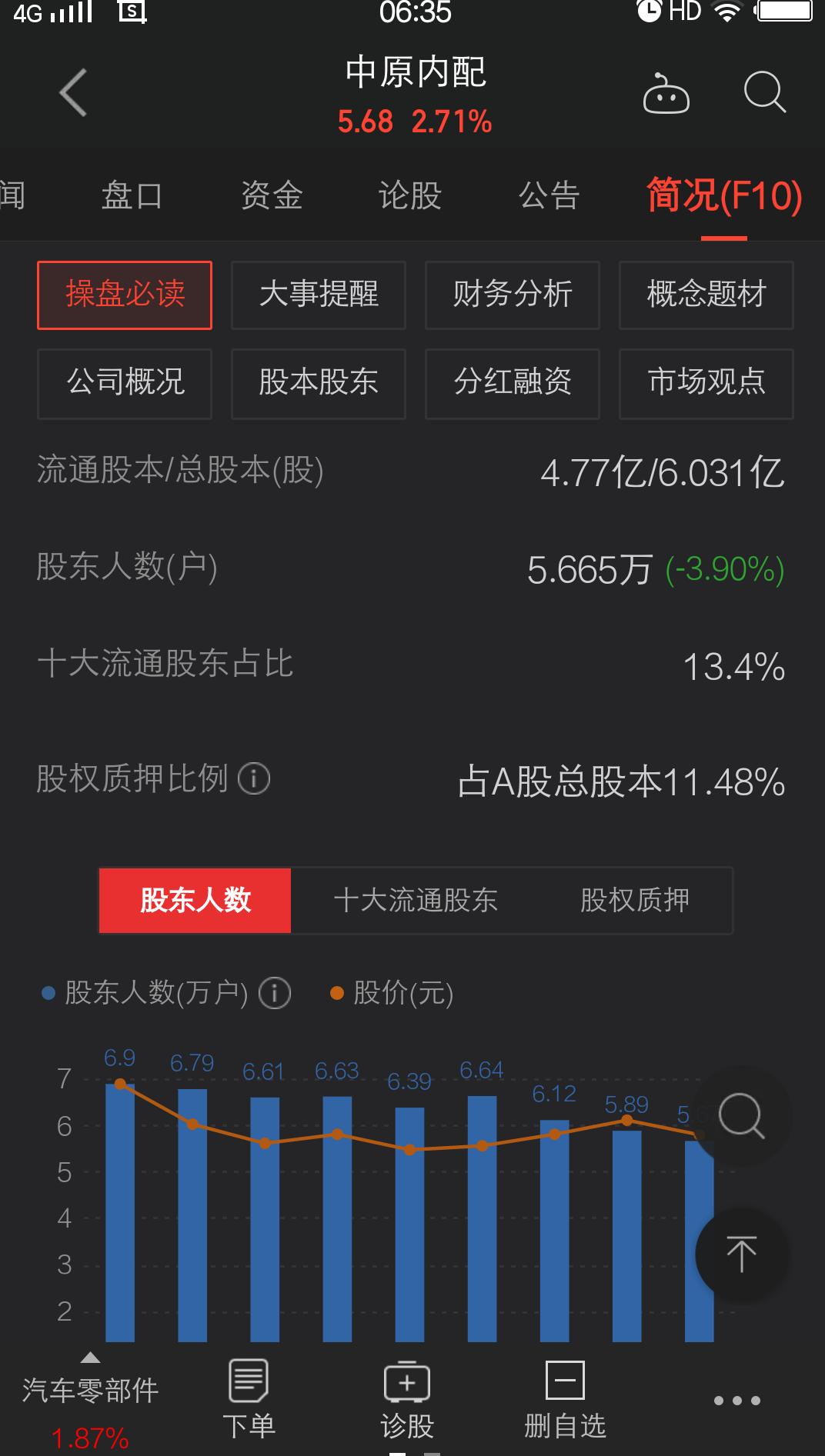825x1456 pixels.
Task: Open the stock search icon
Action: point(764,92)
